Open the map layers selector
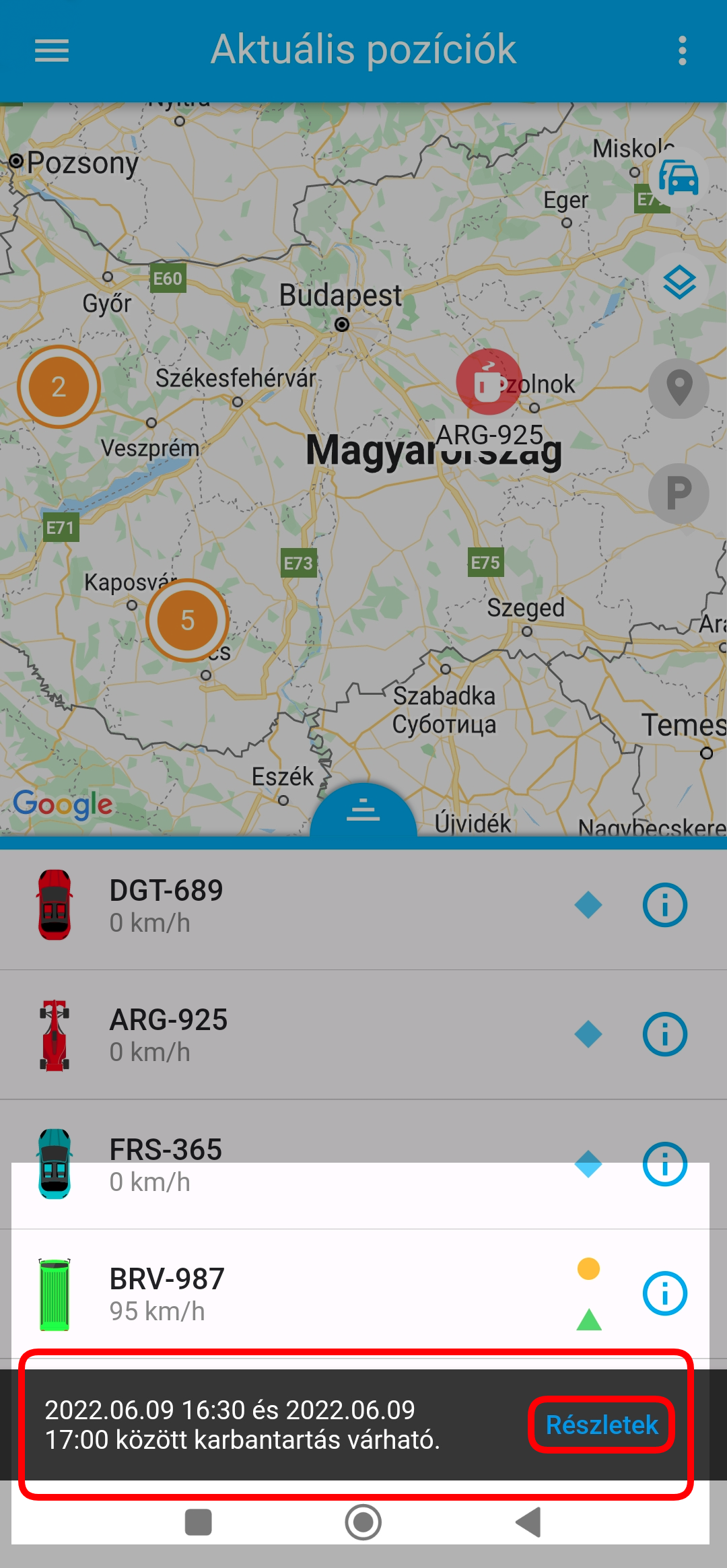Viewport: 727px width, 1568px height. (x=679, y=283)
